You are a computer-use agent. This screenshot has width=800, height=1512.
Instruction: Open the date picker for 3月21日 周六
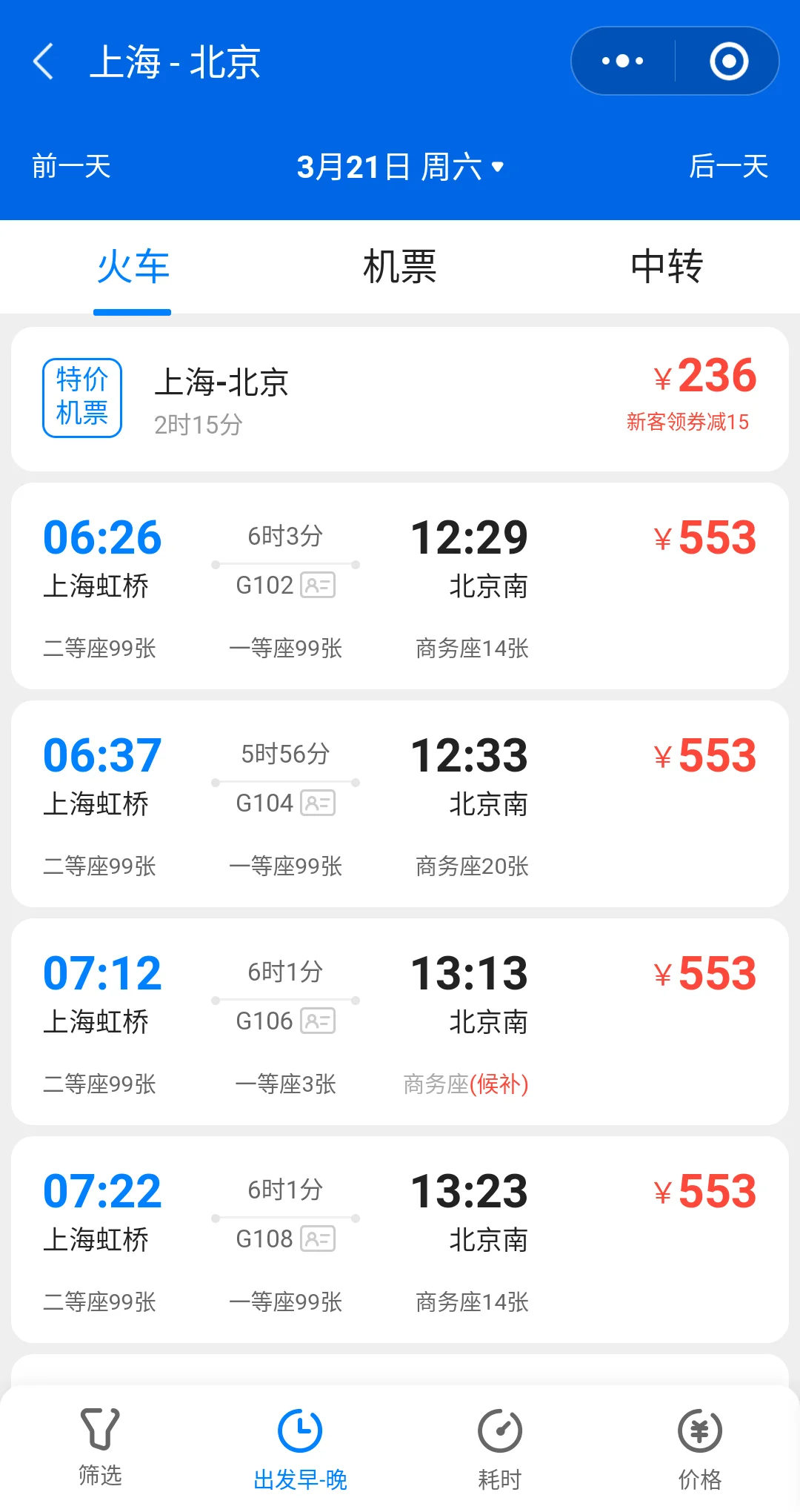pos(400,167)
